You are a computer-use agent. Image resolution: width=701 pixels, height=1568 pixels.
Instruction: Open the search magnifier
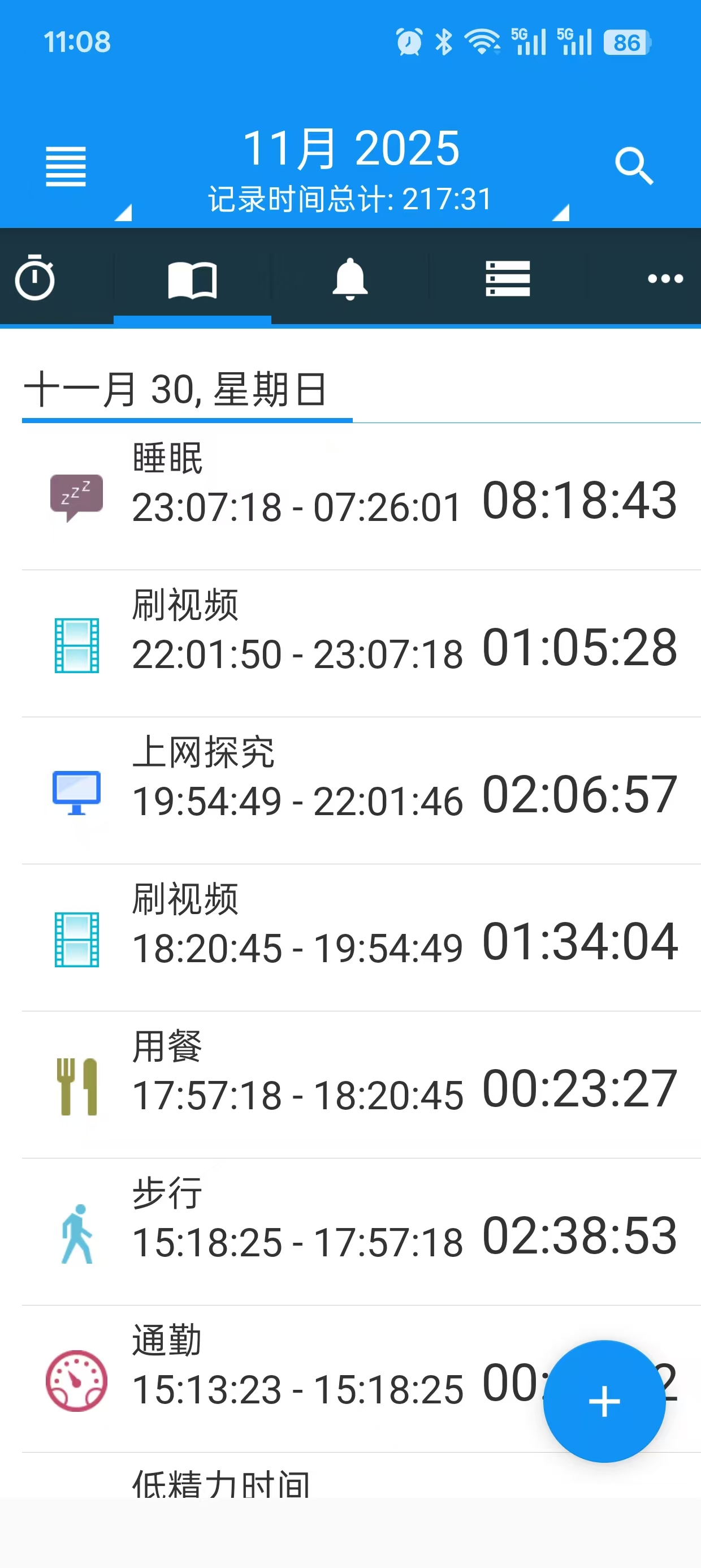tap(634, 165)
